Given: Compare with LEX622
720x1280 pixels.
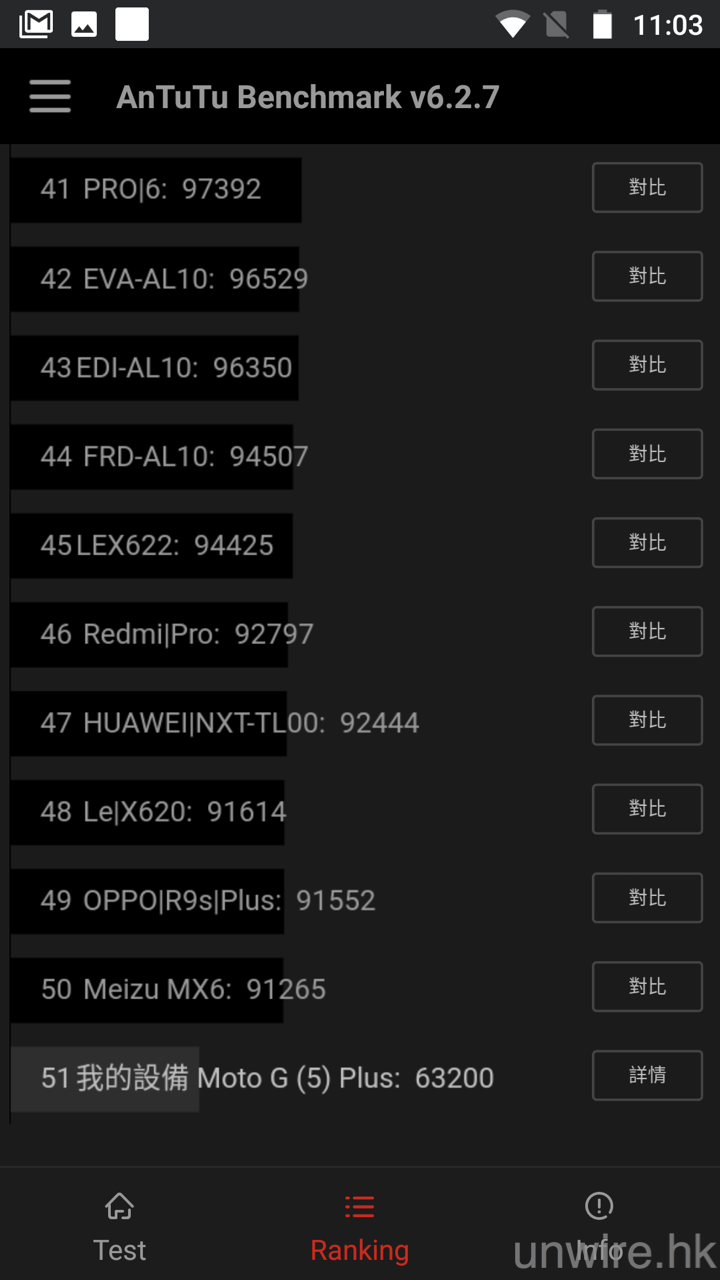Looking at the screenshot, I should (647, 543).
